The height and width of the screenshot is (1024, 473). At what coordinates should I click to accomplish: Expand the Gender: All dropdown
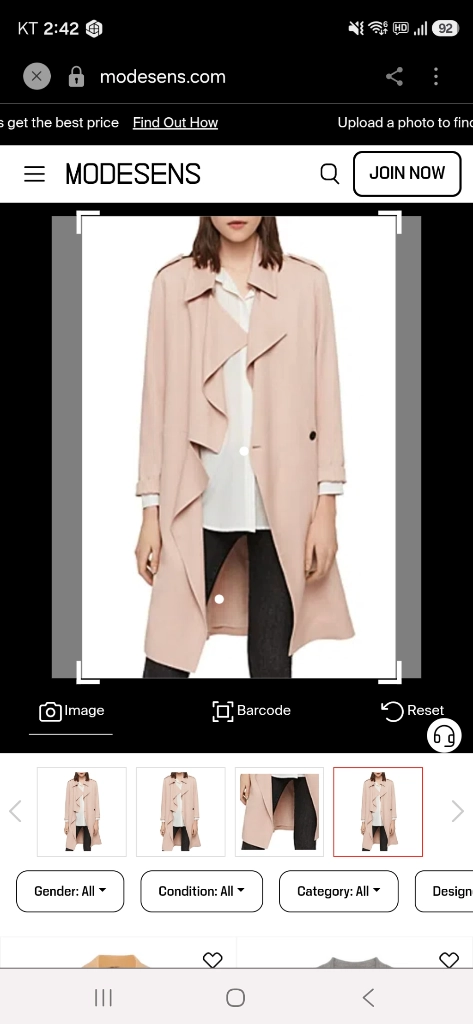70,891
